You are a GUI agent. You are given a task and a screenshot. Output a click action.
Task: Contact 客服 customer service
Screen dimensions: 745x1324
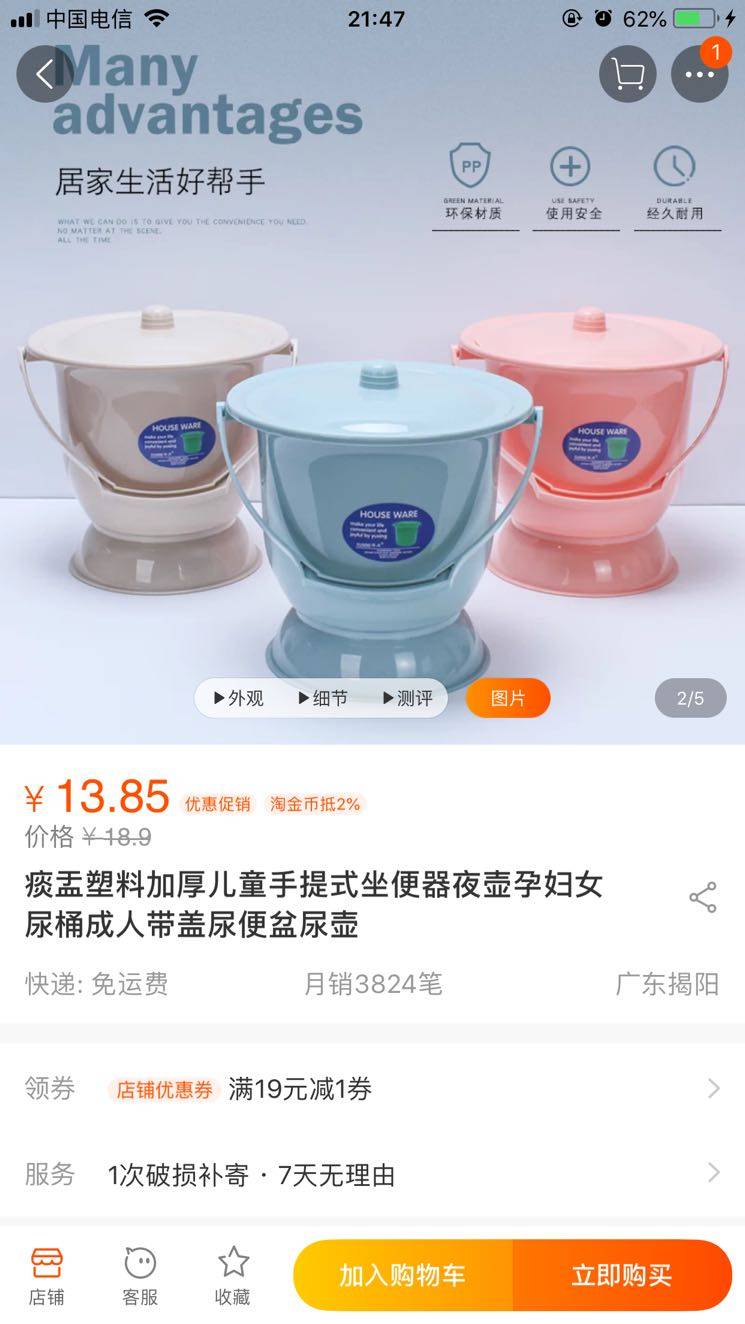[x=140, y=1275]
